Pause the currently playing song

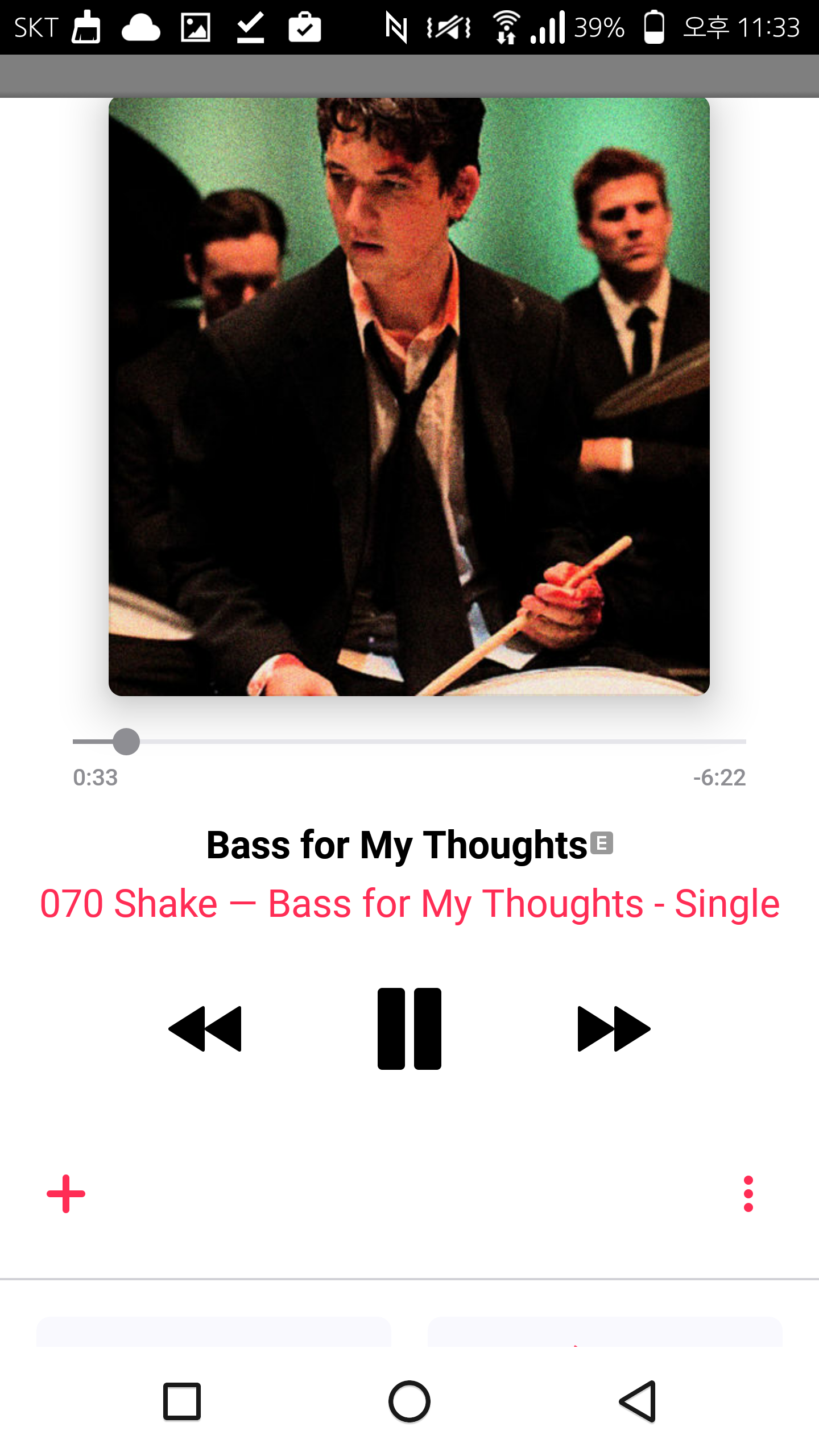pos(409,1028)
